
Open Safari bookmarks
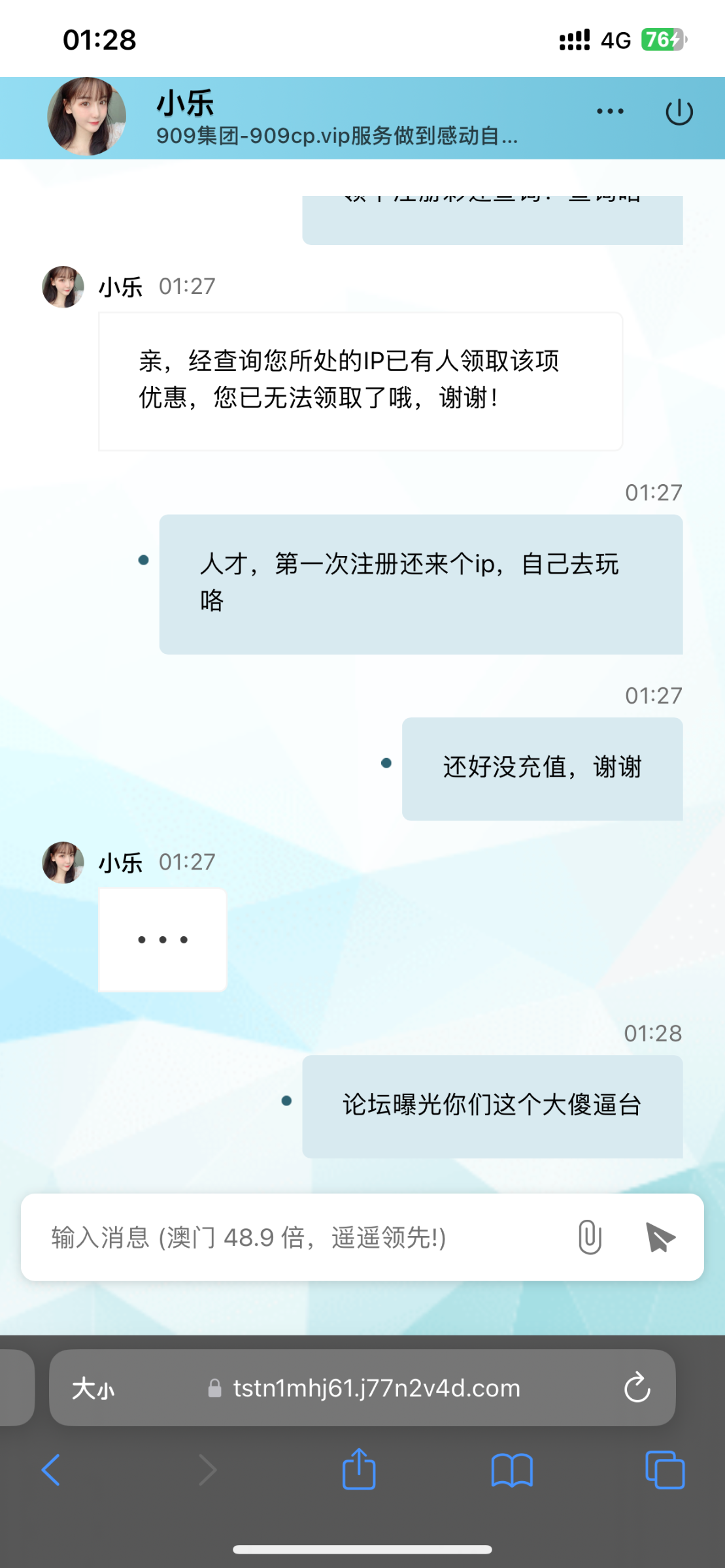(512, 1470)
